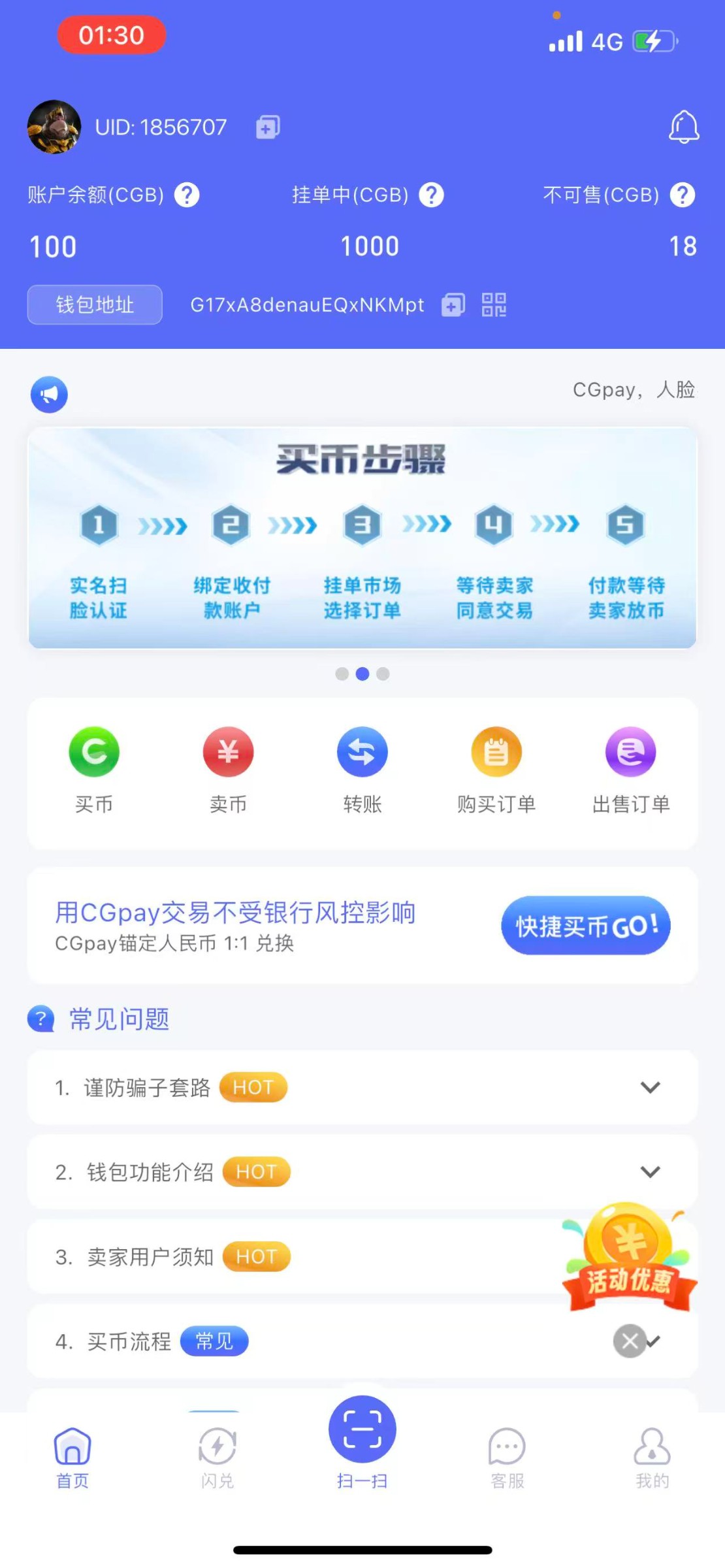Tap the help icon beside 账户余额(CGB)

(x=187, y=195)
